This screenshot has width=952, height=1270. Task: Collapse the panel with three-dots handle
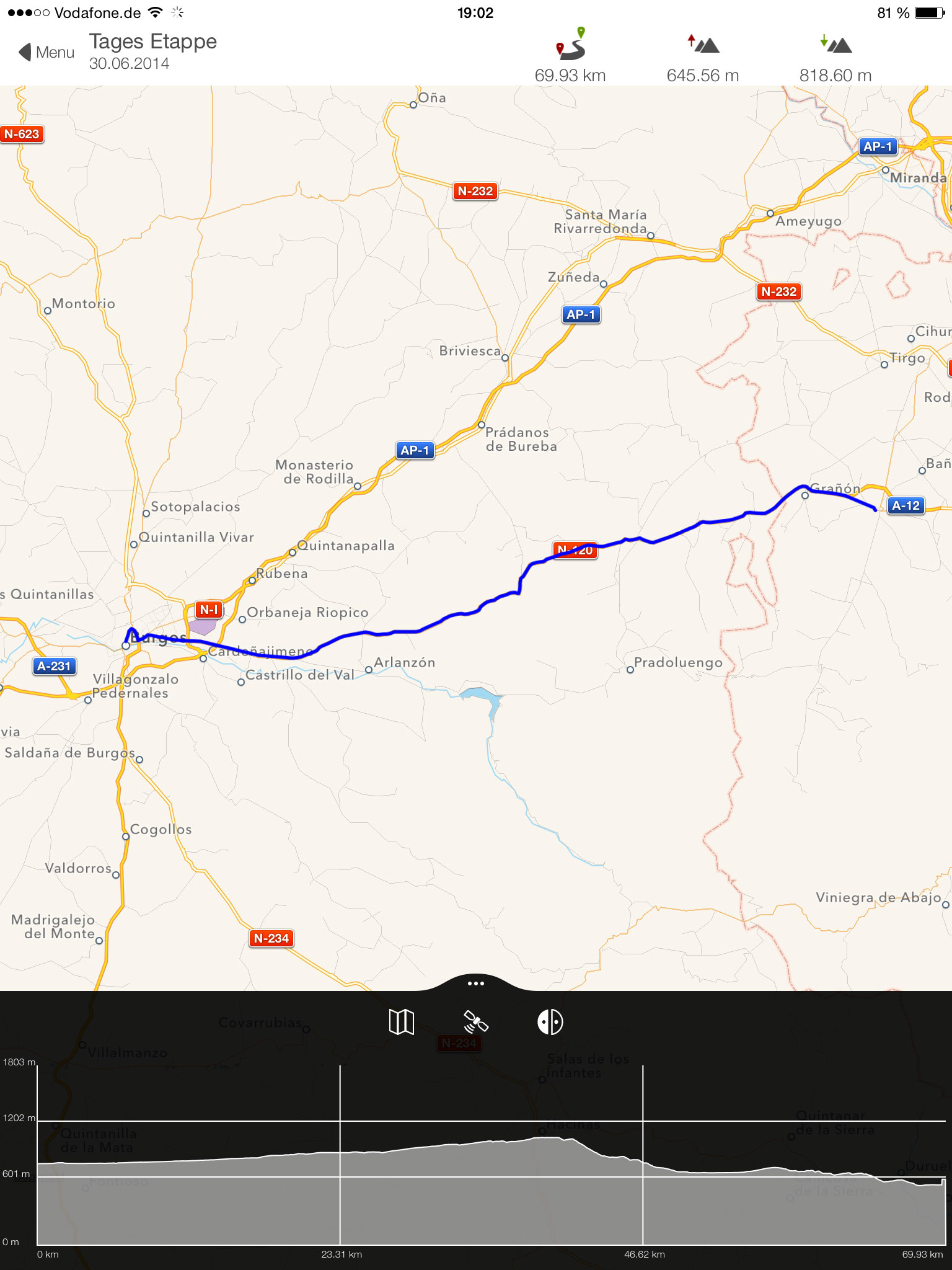click(475, 984)
